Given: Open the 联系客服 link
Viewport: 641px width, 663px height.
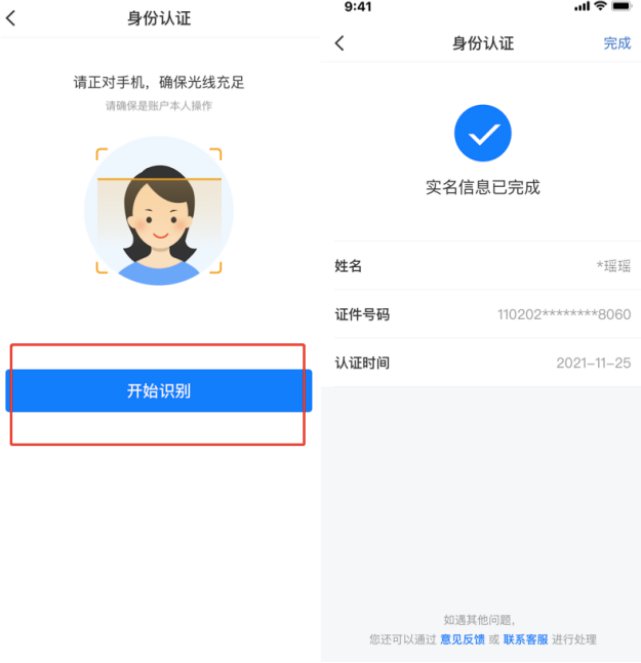Looking at the screenshot, I should (525, 638).
